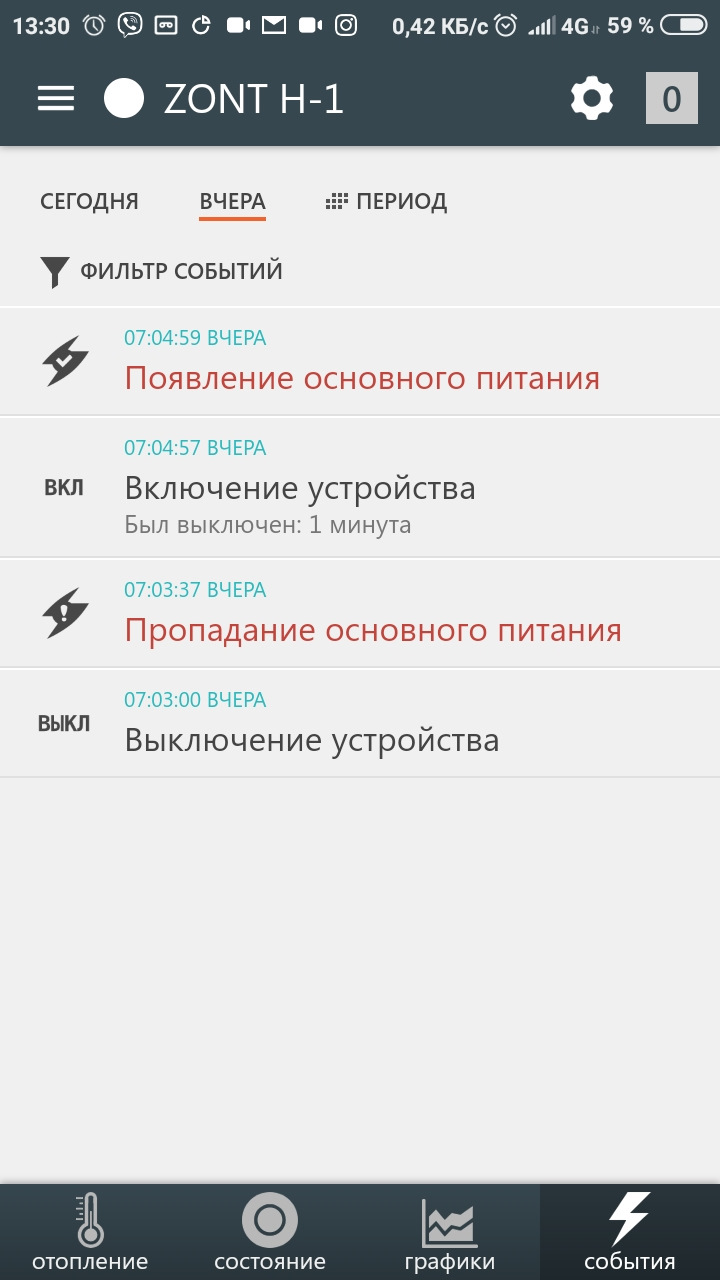View charts via the графики icon
This screenshot has width=720, height=1280.
[x=448, y=1215]
